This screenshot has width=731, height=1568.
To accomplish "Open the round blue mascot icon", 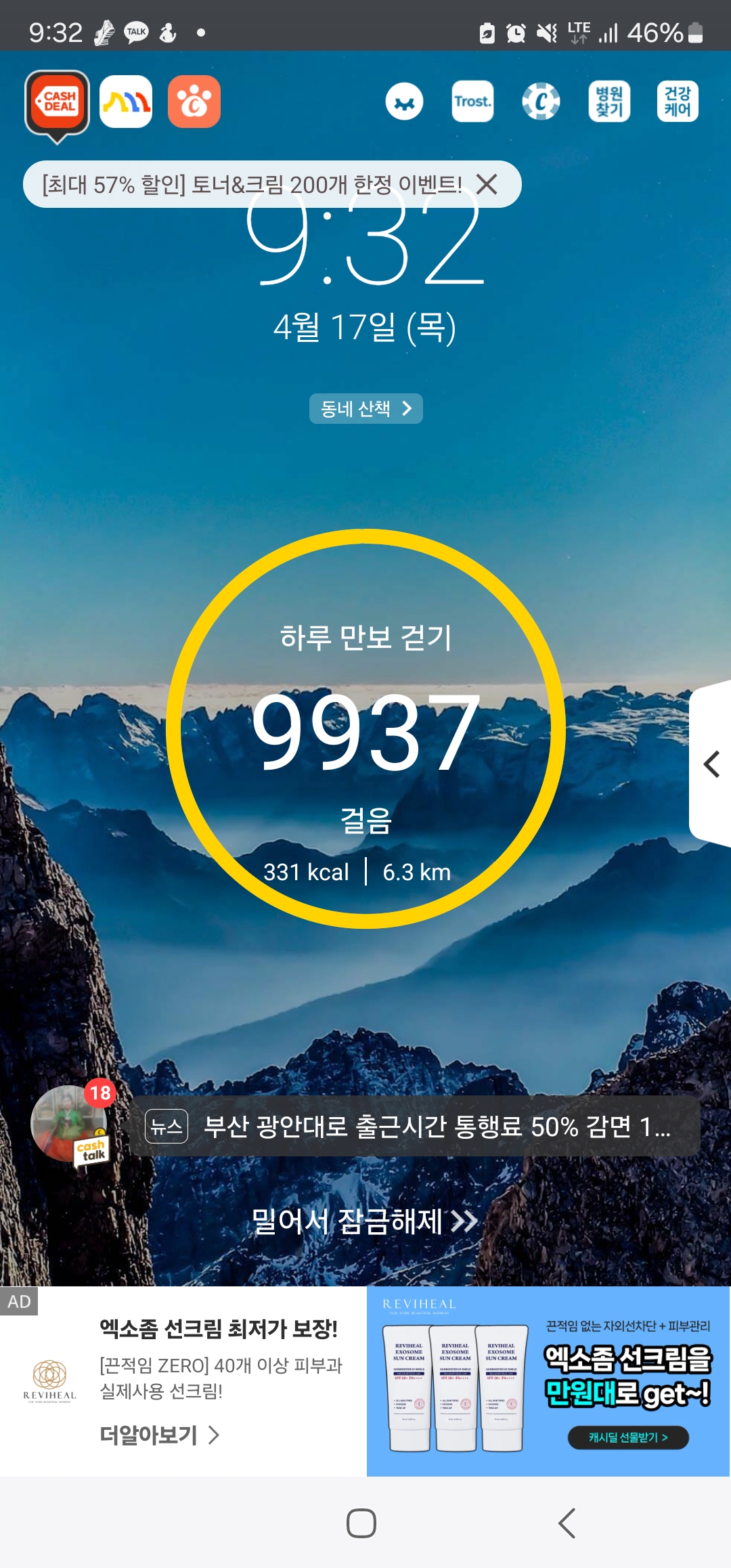I will coord(404,102).
